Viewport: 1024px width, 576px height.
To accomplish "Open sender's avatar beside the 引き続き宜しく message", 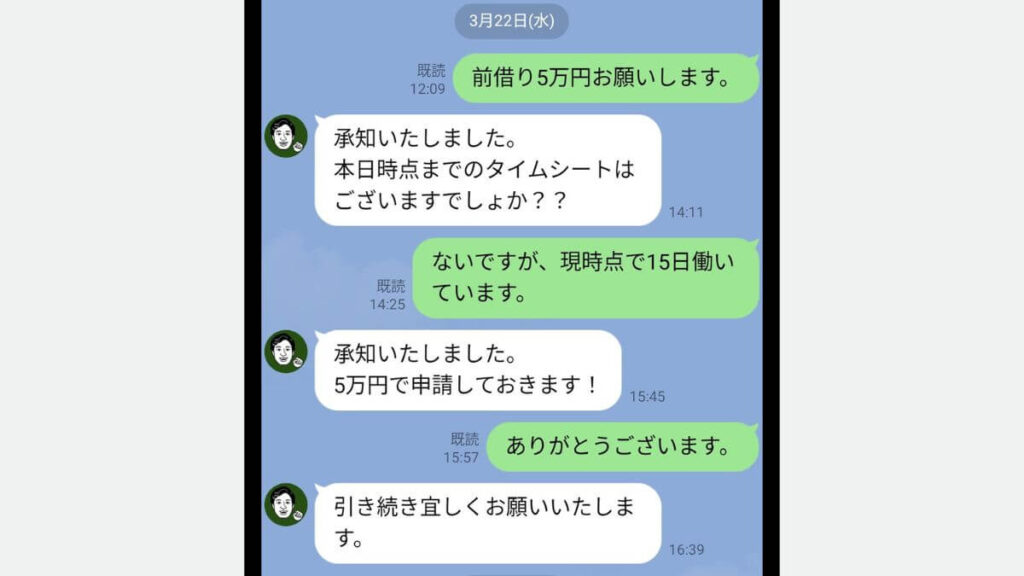I will pyautogui.click(x=286, y=504).
